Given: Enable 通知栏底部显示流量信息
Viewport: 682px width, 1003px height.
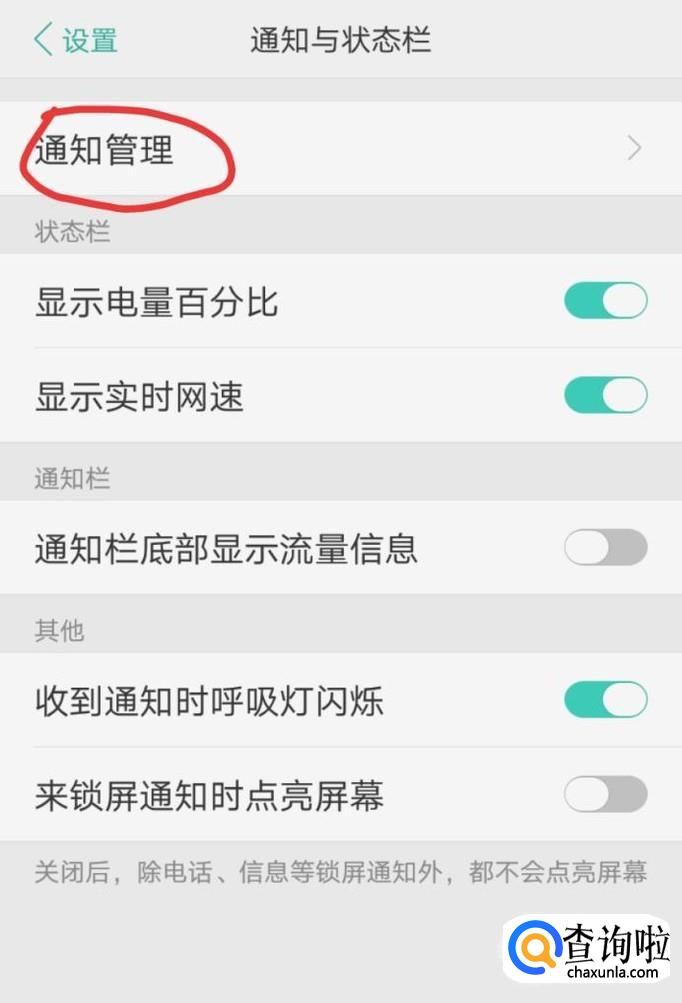Looking at the screenshot, I should [x=605, y=548].
